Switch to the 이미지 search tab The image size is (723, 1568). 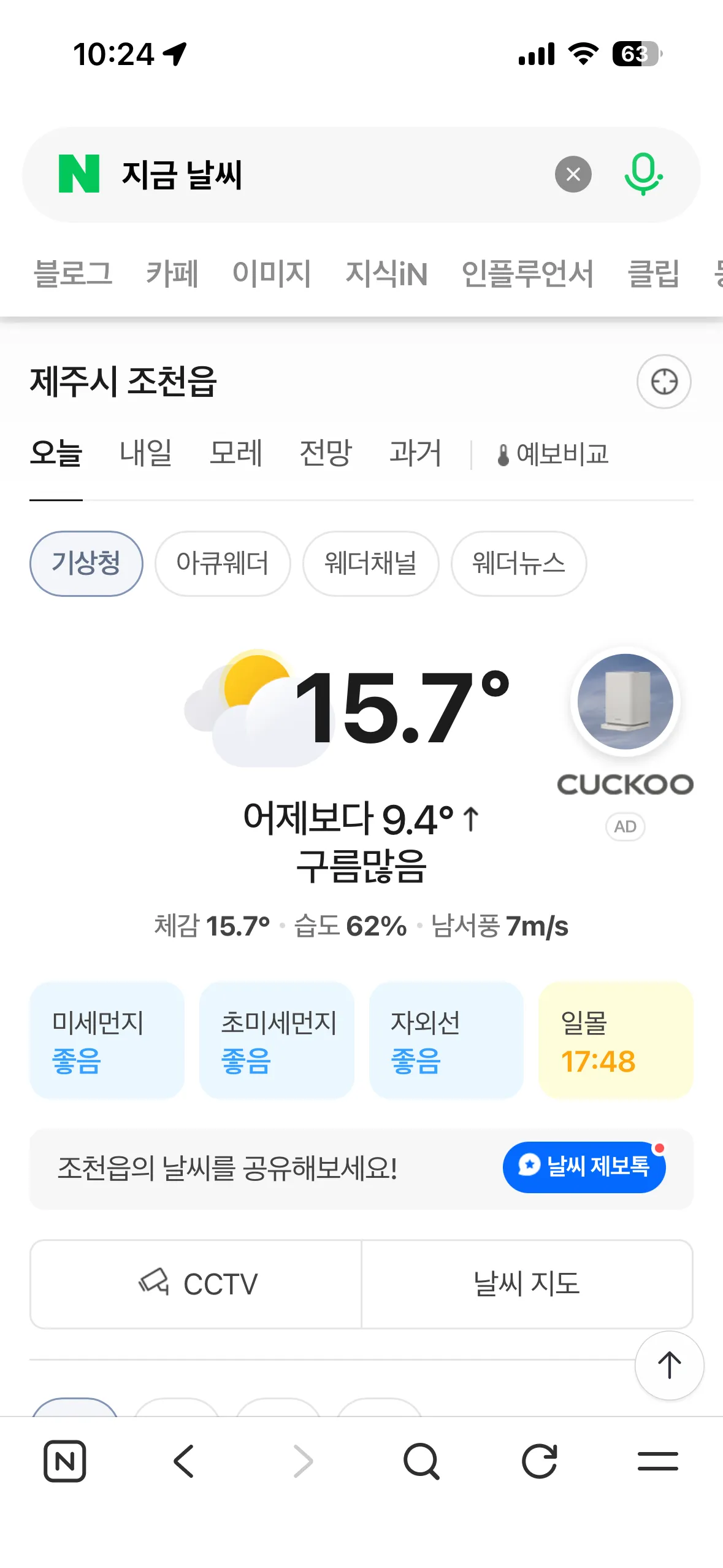(272, 273)
